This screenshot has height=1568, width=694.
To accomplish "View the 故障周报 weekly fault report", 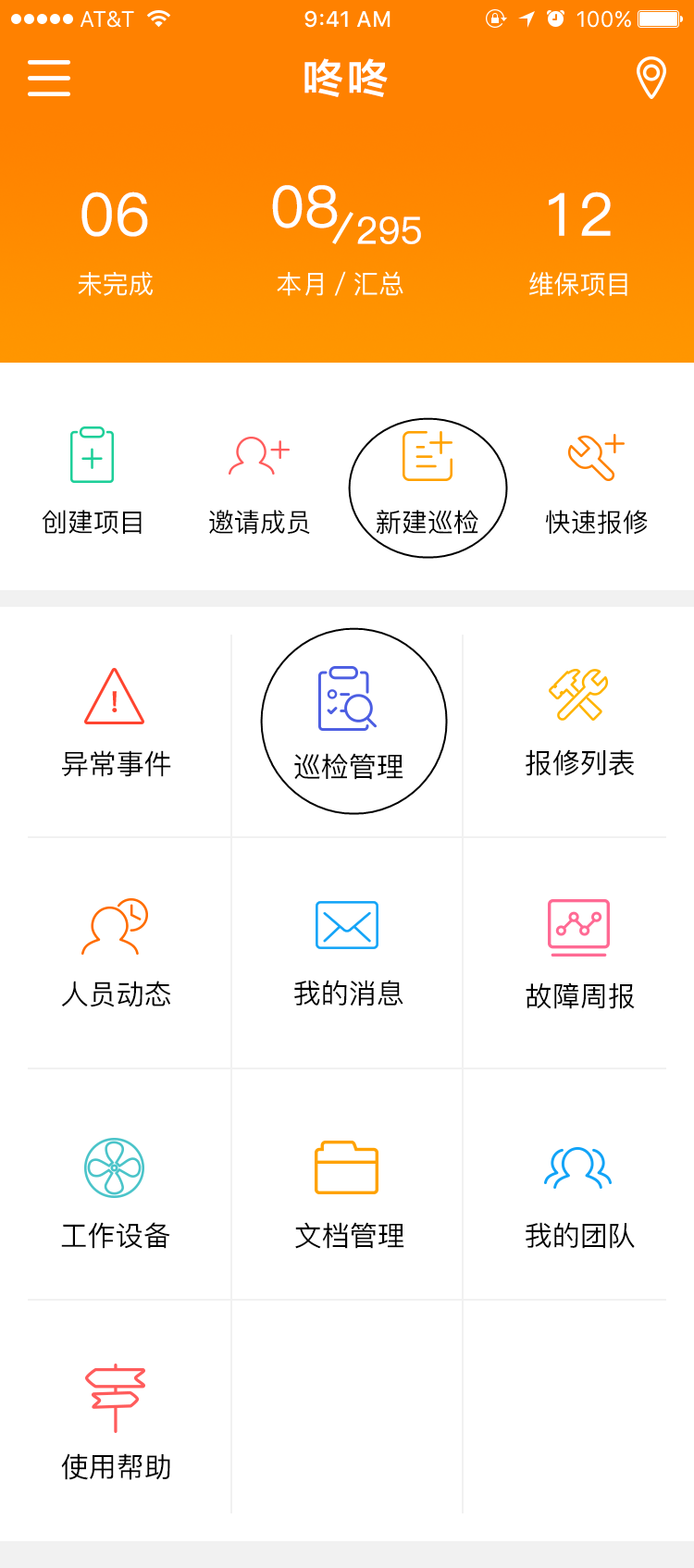I will 579,954.
